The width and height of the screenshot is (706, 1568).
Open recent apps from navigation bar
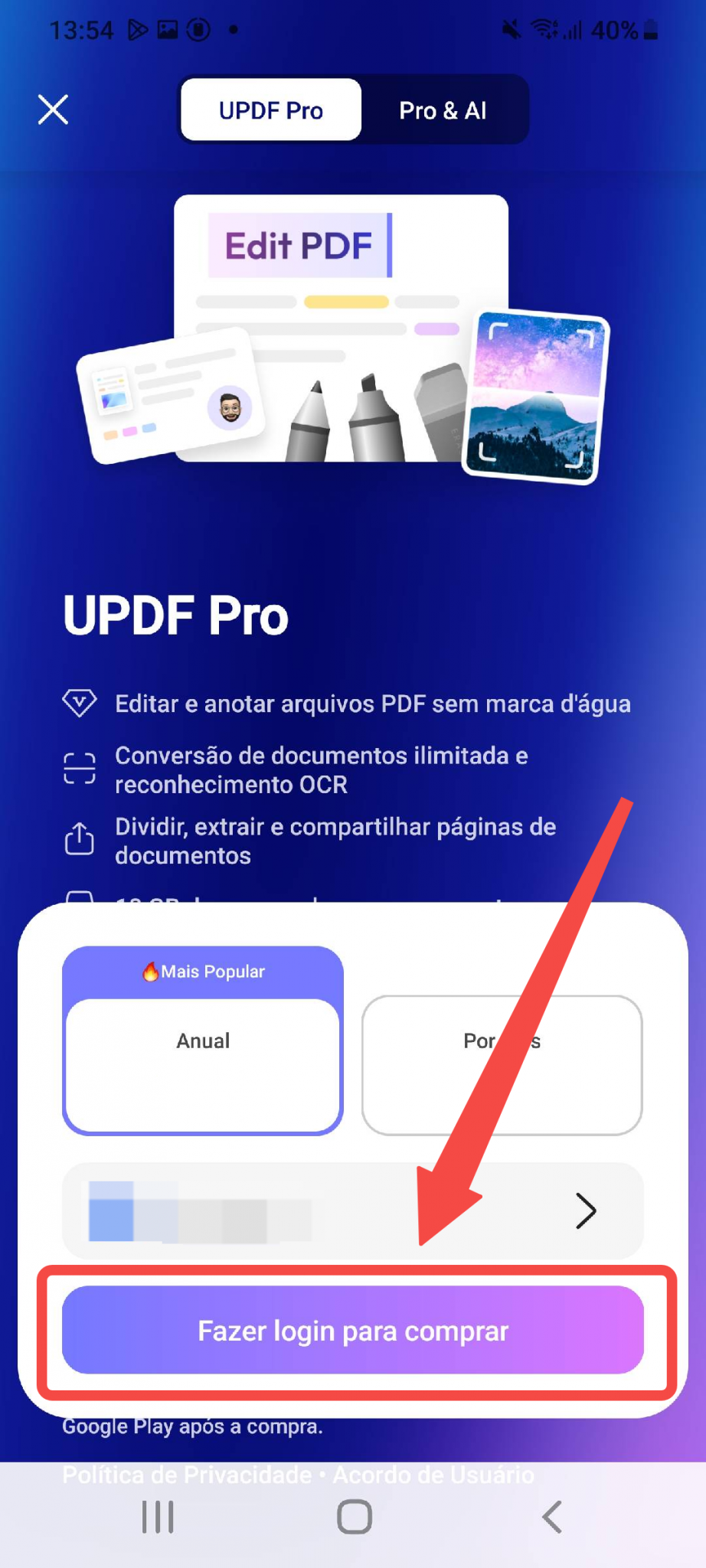point(158,1517)
